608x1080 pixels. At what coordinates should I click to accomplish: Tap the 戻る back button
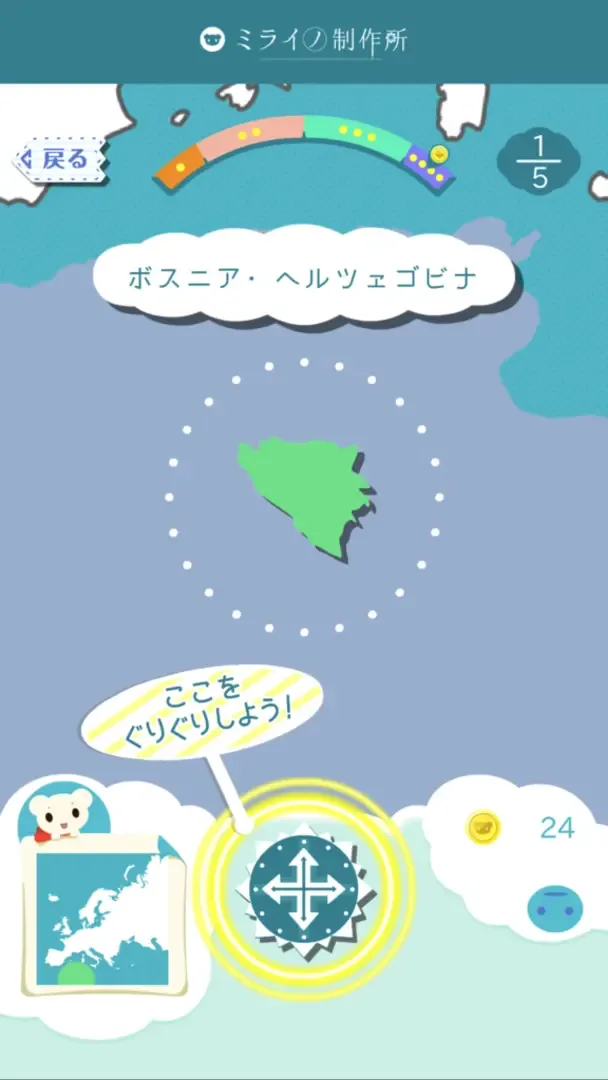[56, 159]
